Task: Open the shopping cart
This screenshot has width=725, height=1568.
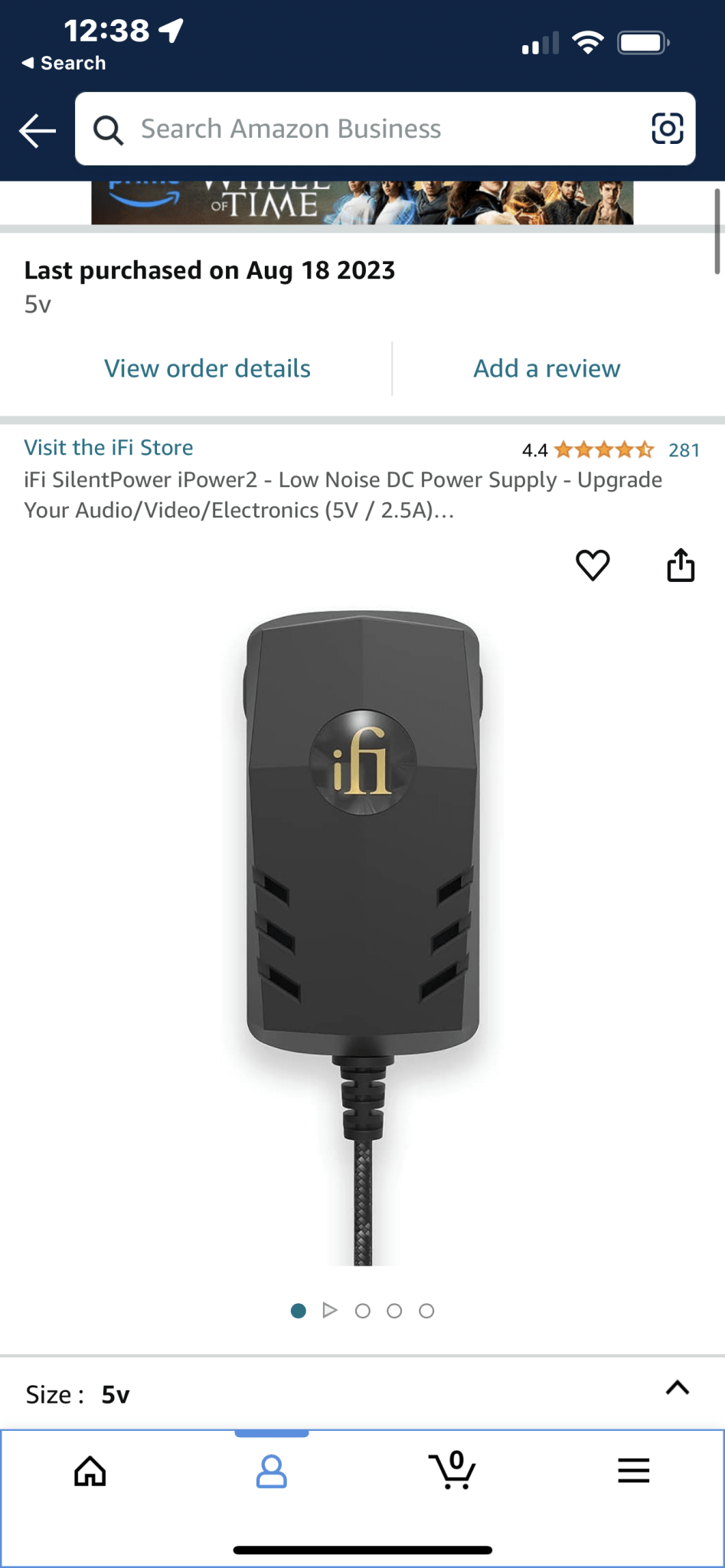Action: click(452, 1470)
